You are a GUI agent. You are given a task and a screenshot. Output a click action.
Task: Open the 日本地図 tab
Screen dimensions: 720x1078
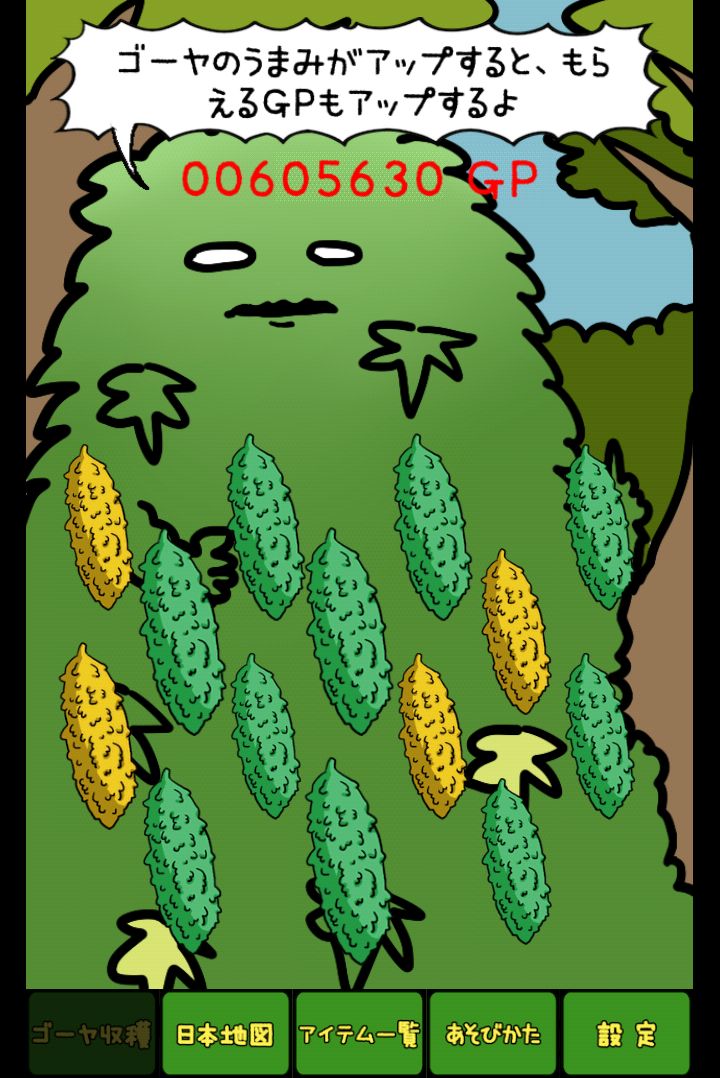click(225, 1034)
